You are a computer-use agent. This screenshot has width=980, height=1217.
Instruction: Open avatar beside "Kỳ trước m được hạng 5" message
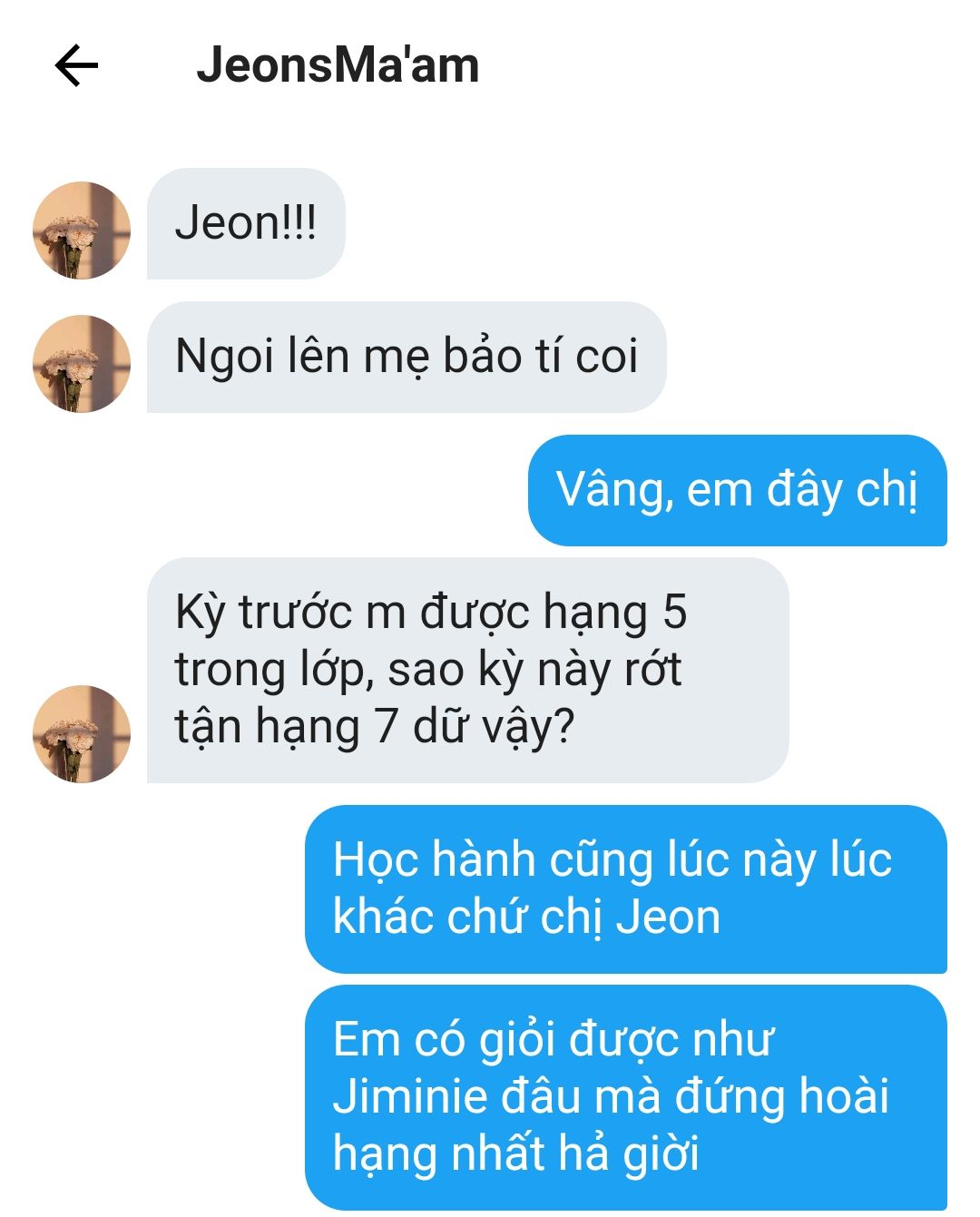pyautogui.click(x=82, y=733)
